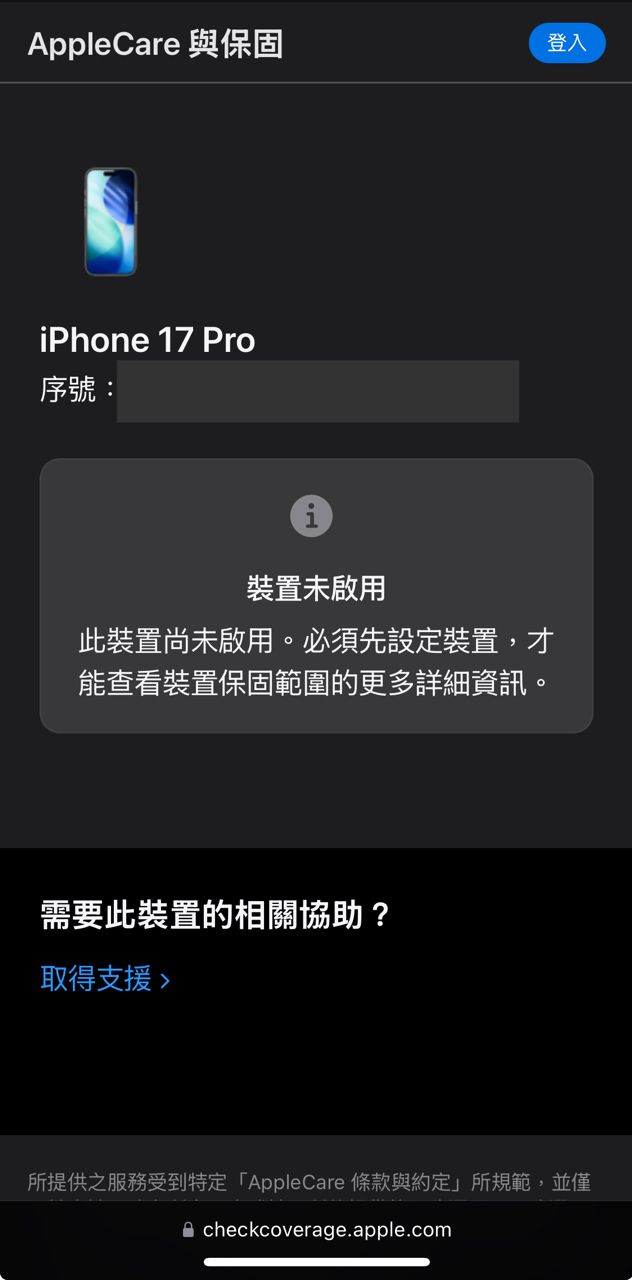
Task: Tap the 登入 sign-in button
Action: point(566,43)
